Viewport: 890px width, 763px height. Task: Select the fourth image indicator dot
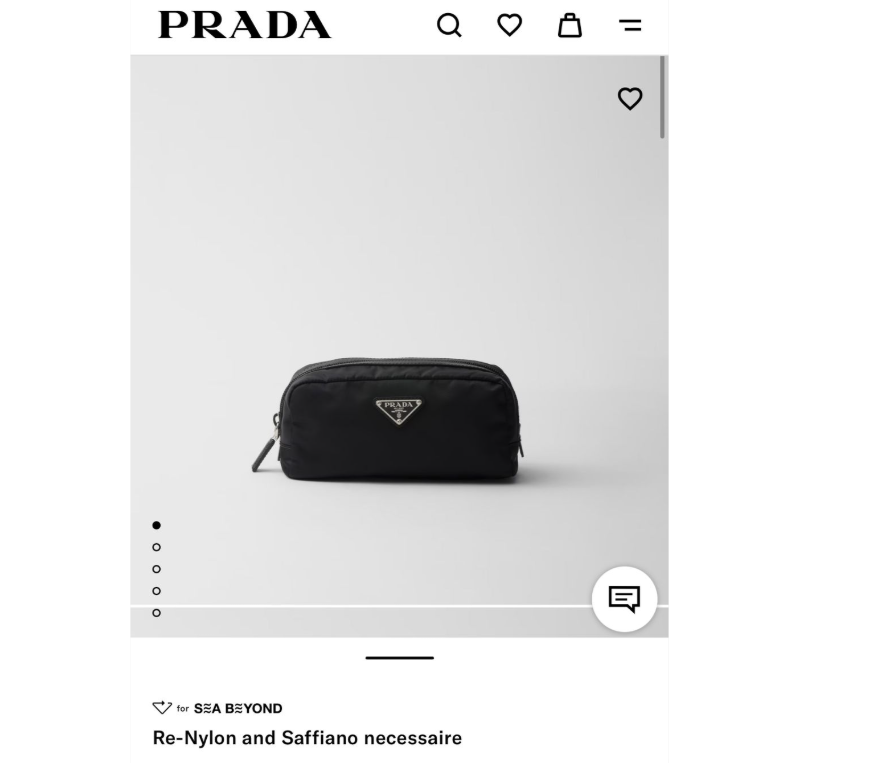click(156, 591)
